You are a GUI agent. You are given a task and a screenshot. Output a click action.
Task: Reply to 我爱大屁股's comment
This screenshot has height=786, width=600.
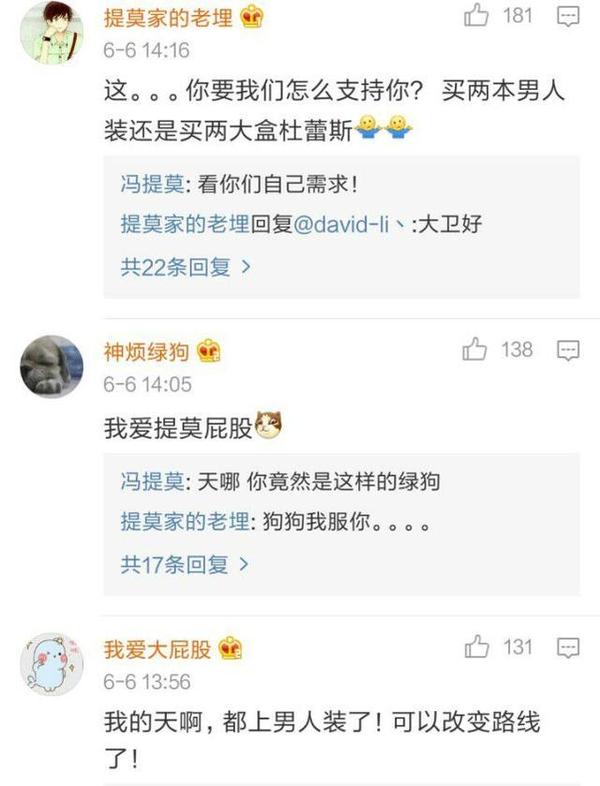tap(568, 648)
